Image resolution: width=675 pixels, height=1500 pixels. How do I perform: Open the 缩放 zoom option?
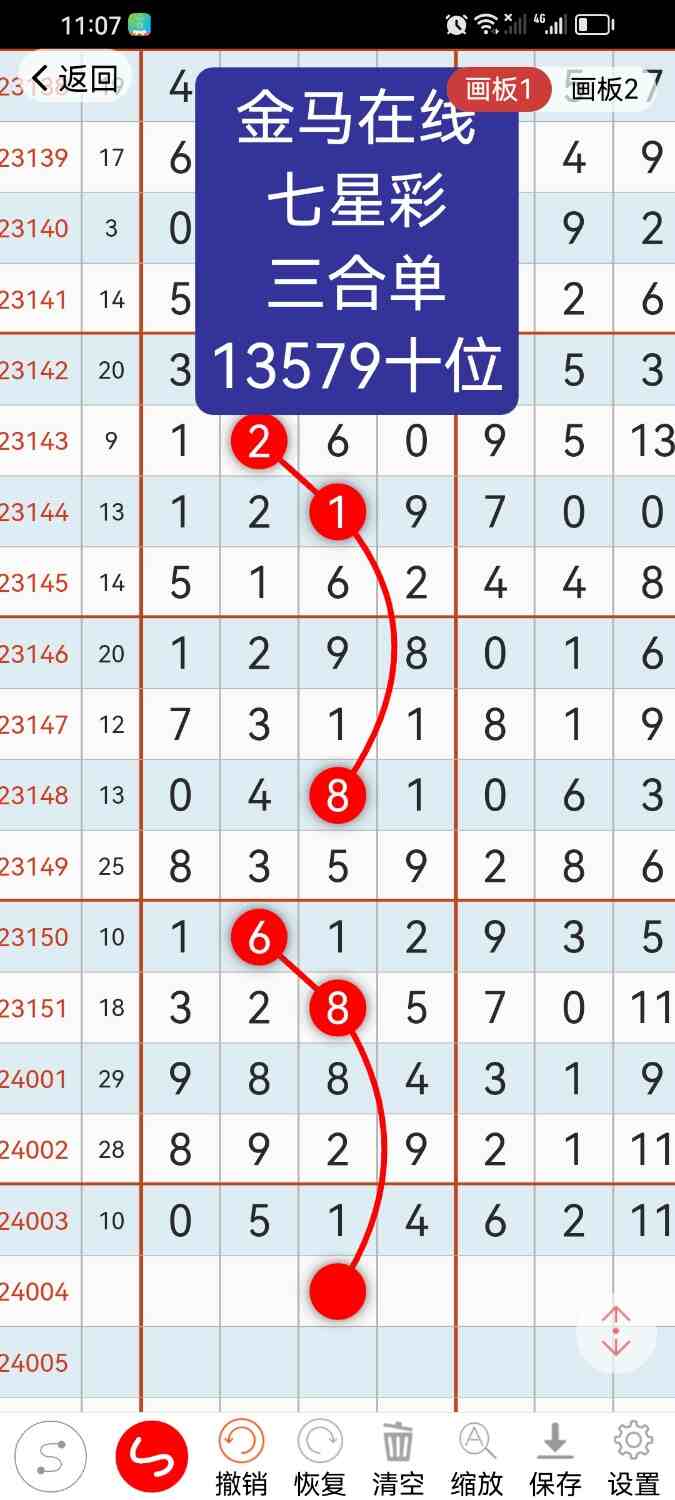pyautogui.click(x=477, y=1458)
